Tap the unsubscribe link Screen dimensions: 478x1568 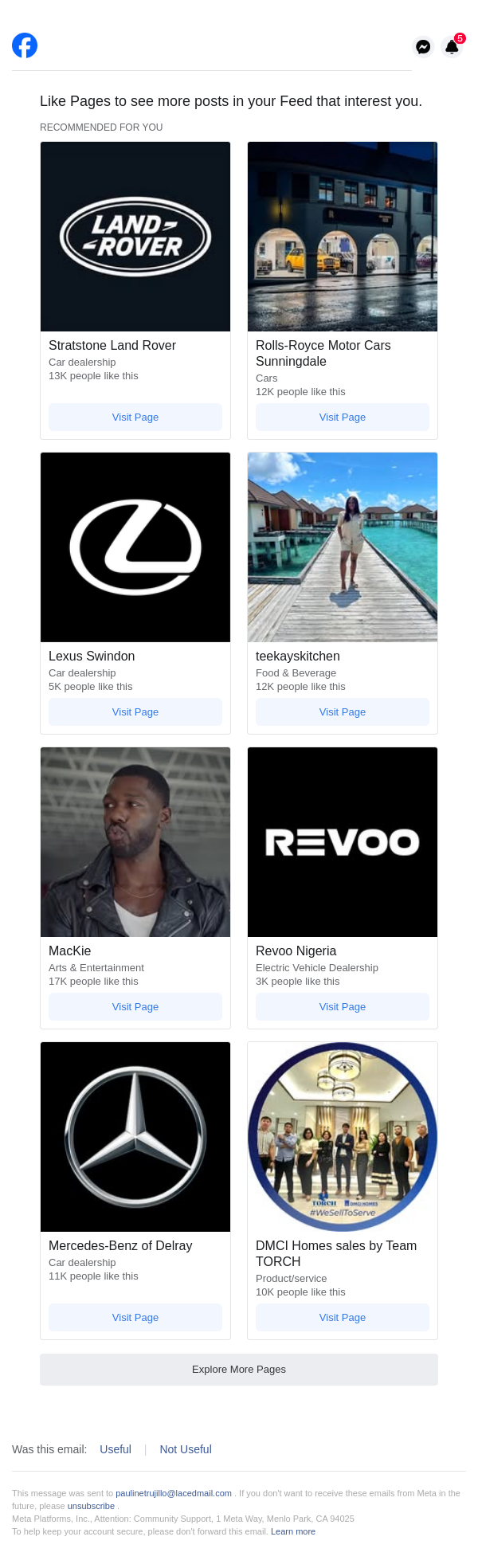pyautogui.click(x=91, y=1506)
